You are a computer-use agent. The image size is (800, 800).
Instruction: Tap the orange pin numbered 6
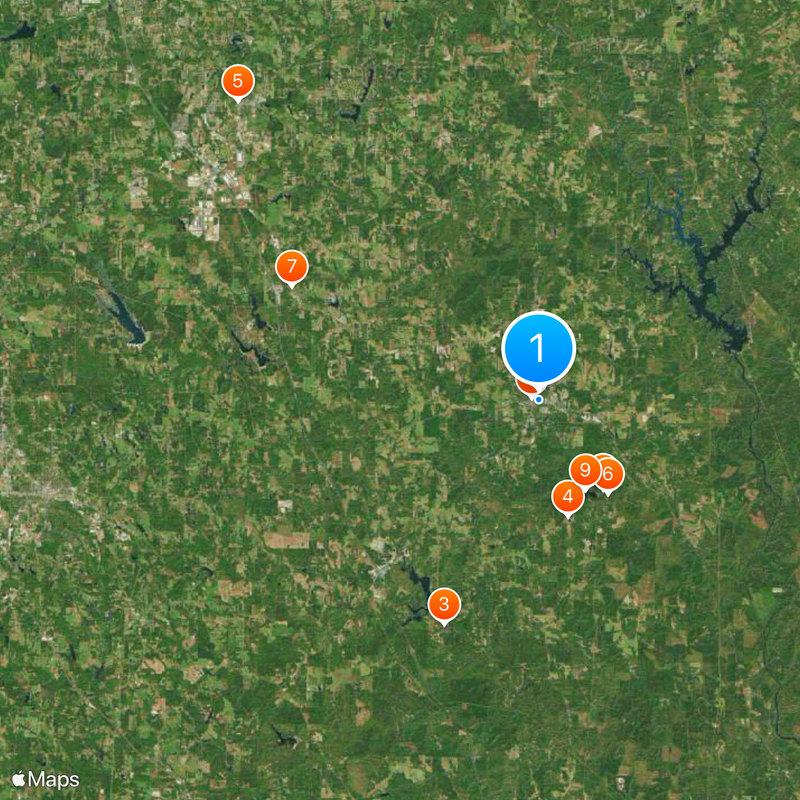pos(610,474)
